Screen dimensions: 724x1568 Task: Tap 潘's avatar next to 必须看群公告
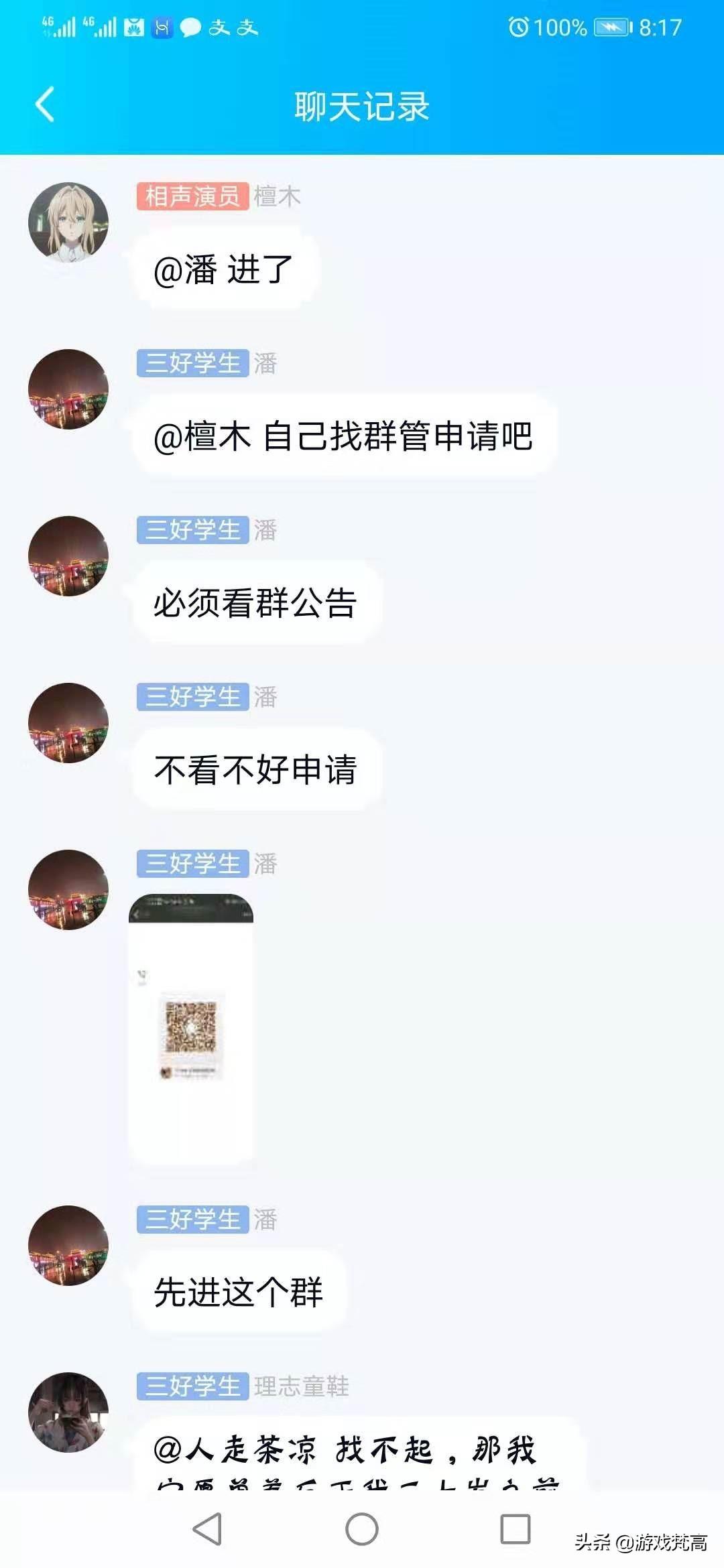click(x=68, y=556)
